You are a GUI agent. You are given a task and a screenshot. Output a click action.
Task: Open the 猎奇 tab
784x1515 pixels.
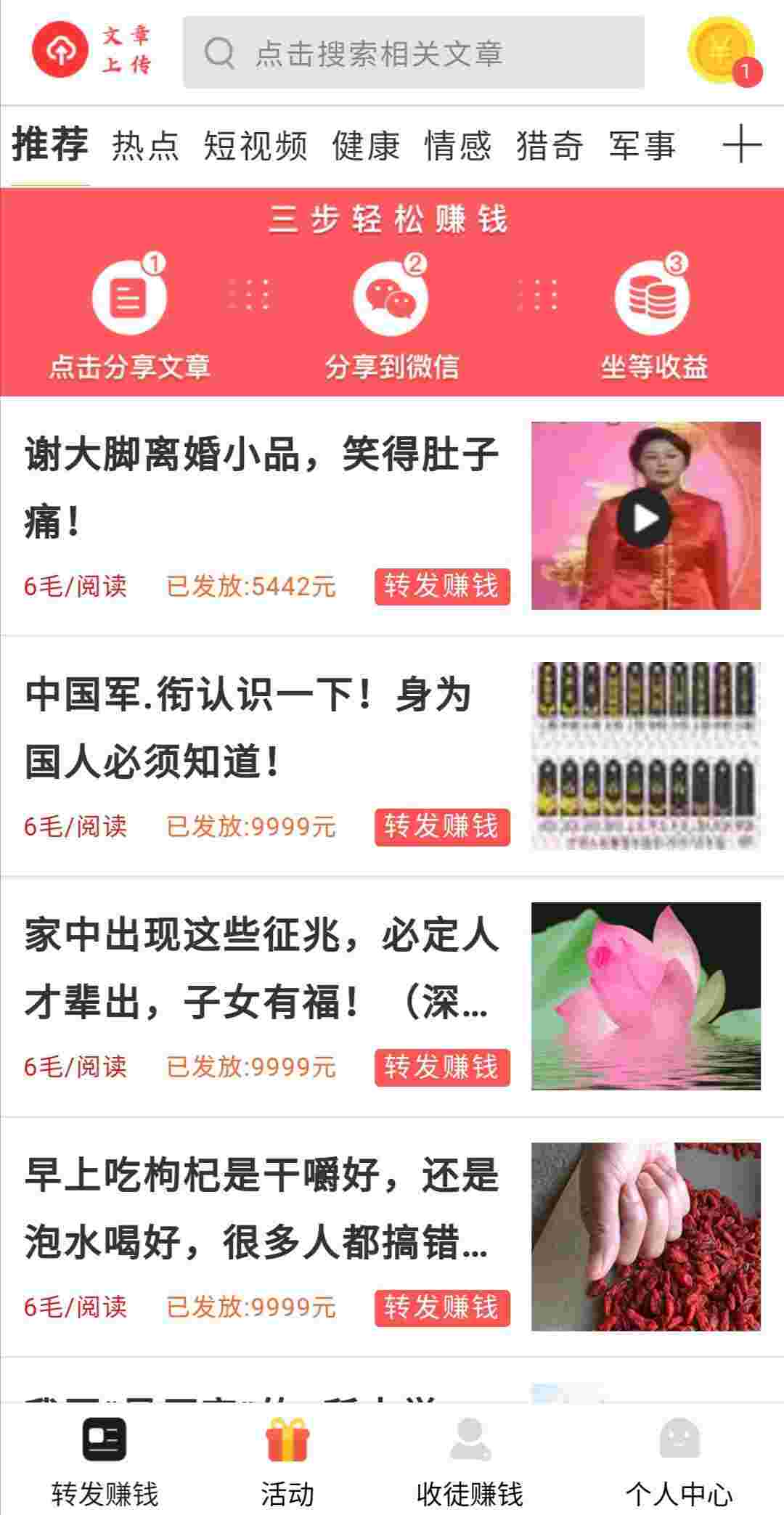tap(550, 146)
